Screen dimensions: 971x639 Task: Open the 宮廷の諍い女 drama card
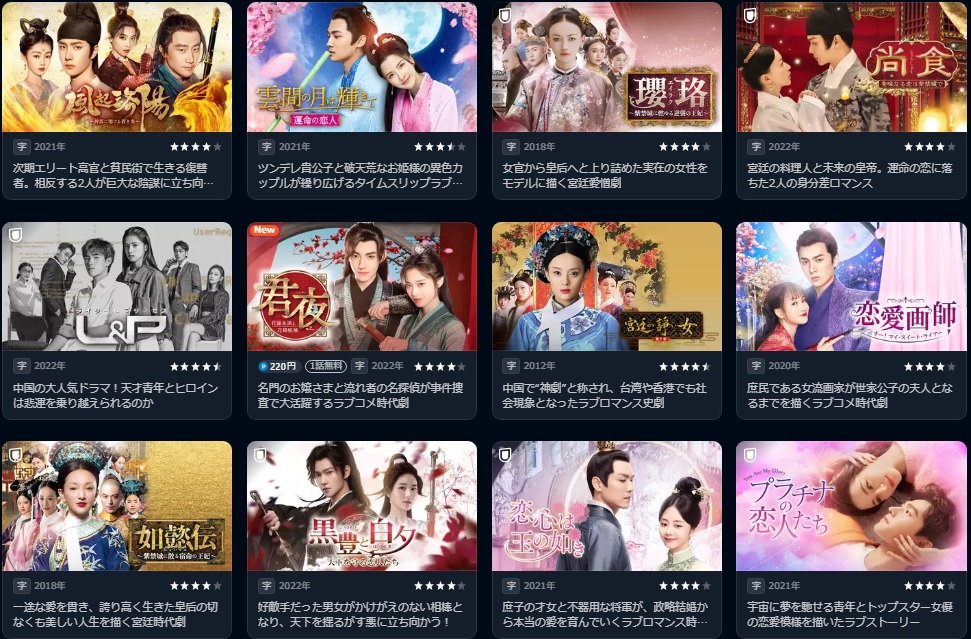tap(607, 286)
